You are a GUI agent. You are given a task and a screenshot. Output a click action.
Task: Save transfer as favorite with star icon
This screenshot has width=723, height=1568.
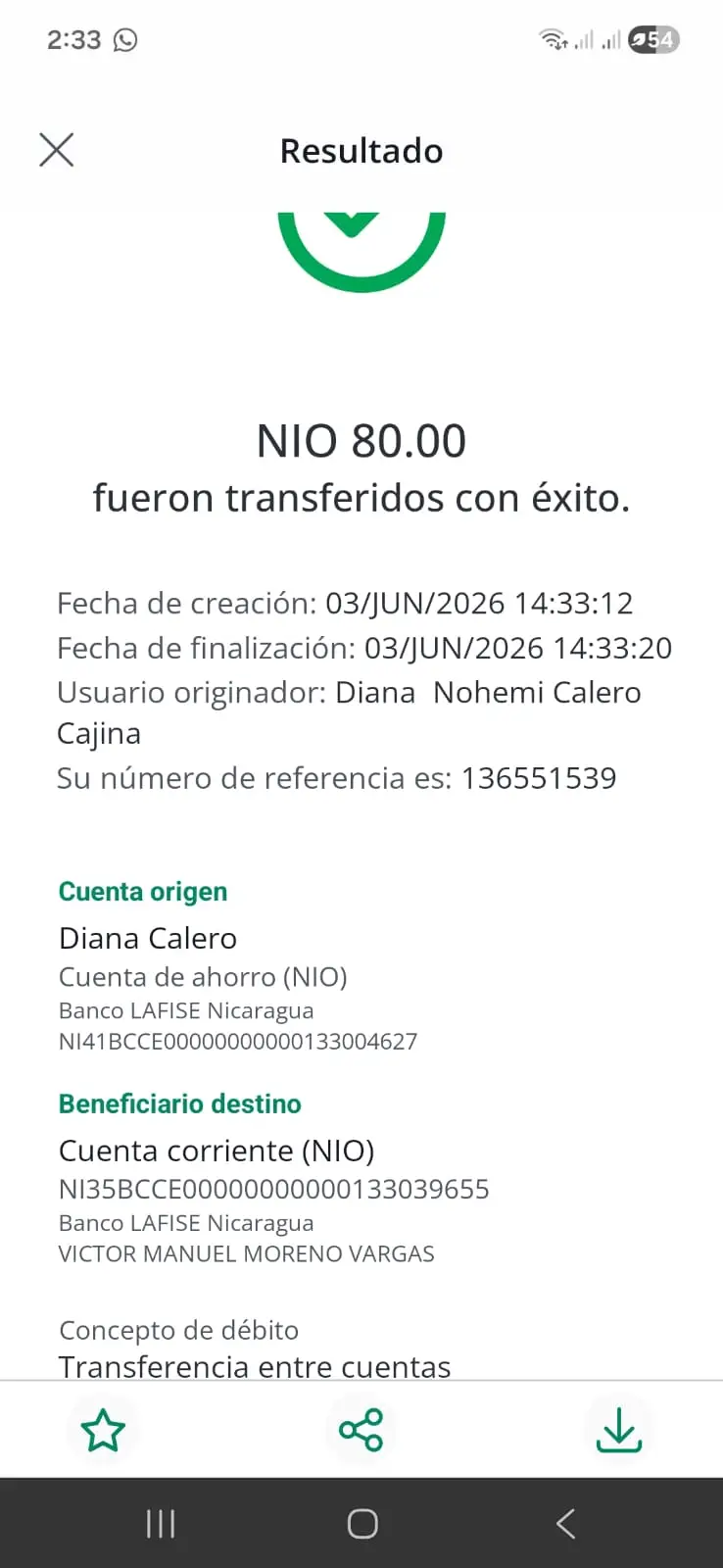[103, 1430]
